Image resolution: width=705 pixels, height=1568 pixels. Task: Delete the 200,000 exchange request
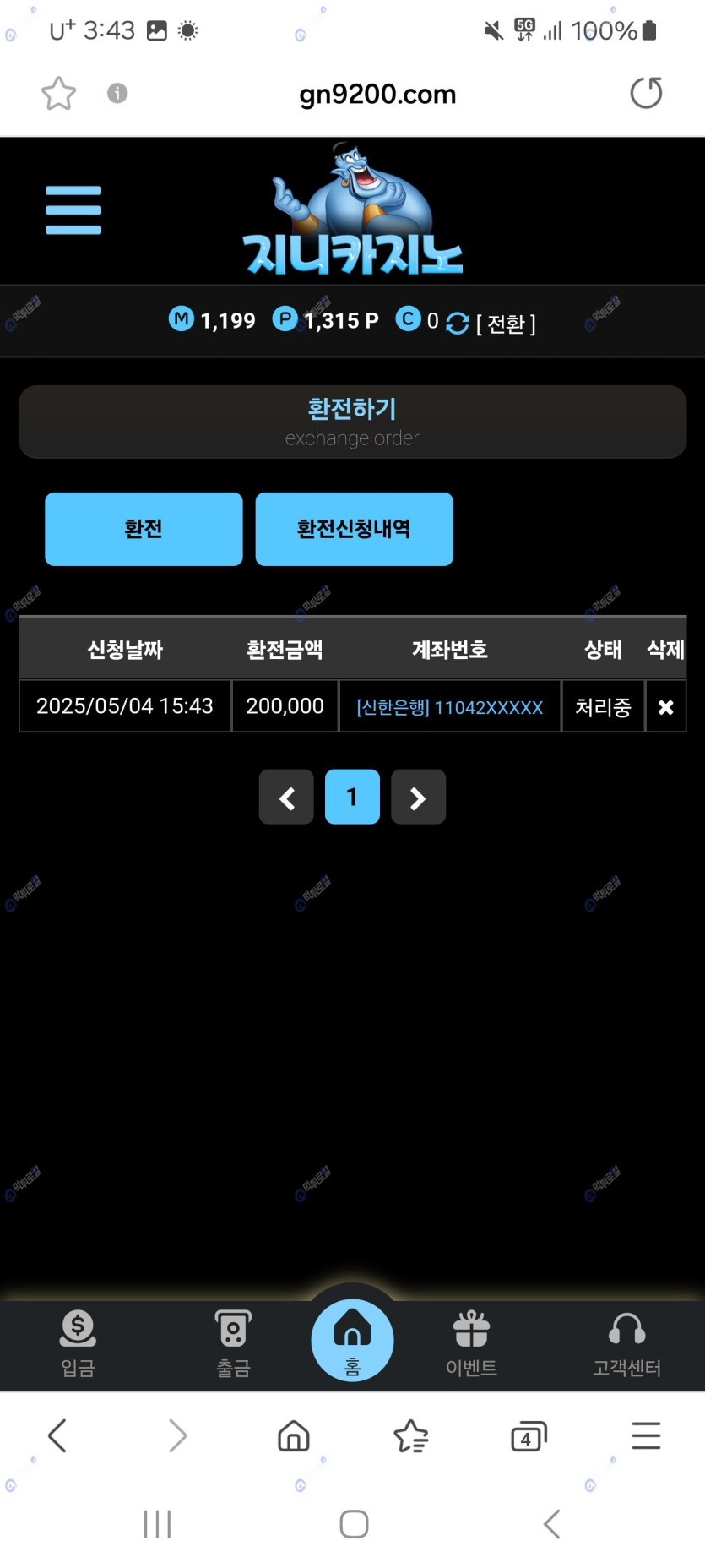coord(665,707)
